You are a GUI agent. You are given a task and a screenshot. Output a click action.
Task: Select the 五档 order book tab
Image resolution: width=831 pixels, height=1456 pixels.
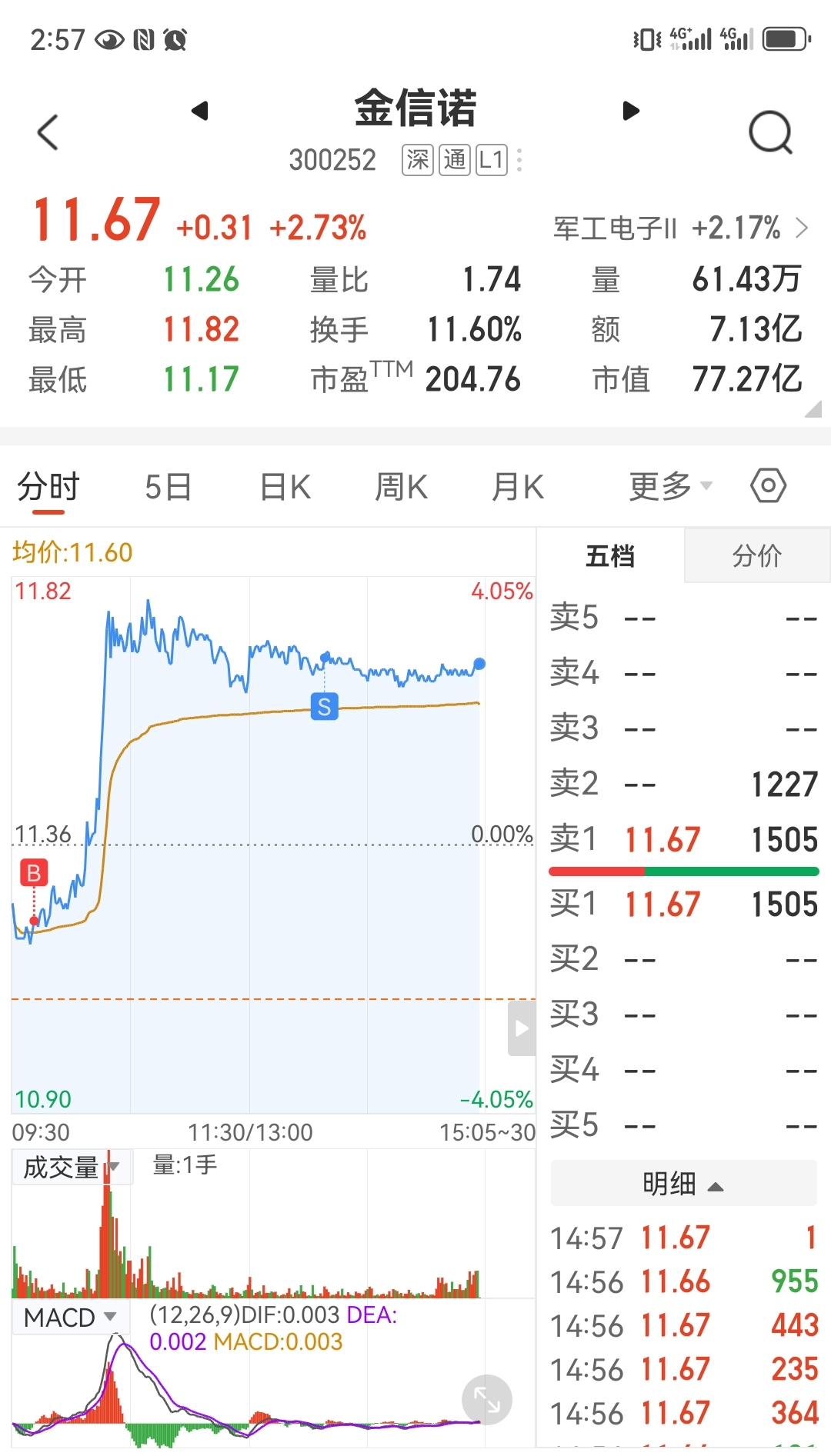(610, 555)
